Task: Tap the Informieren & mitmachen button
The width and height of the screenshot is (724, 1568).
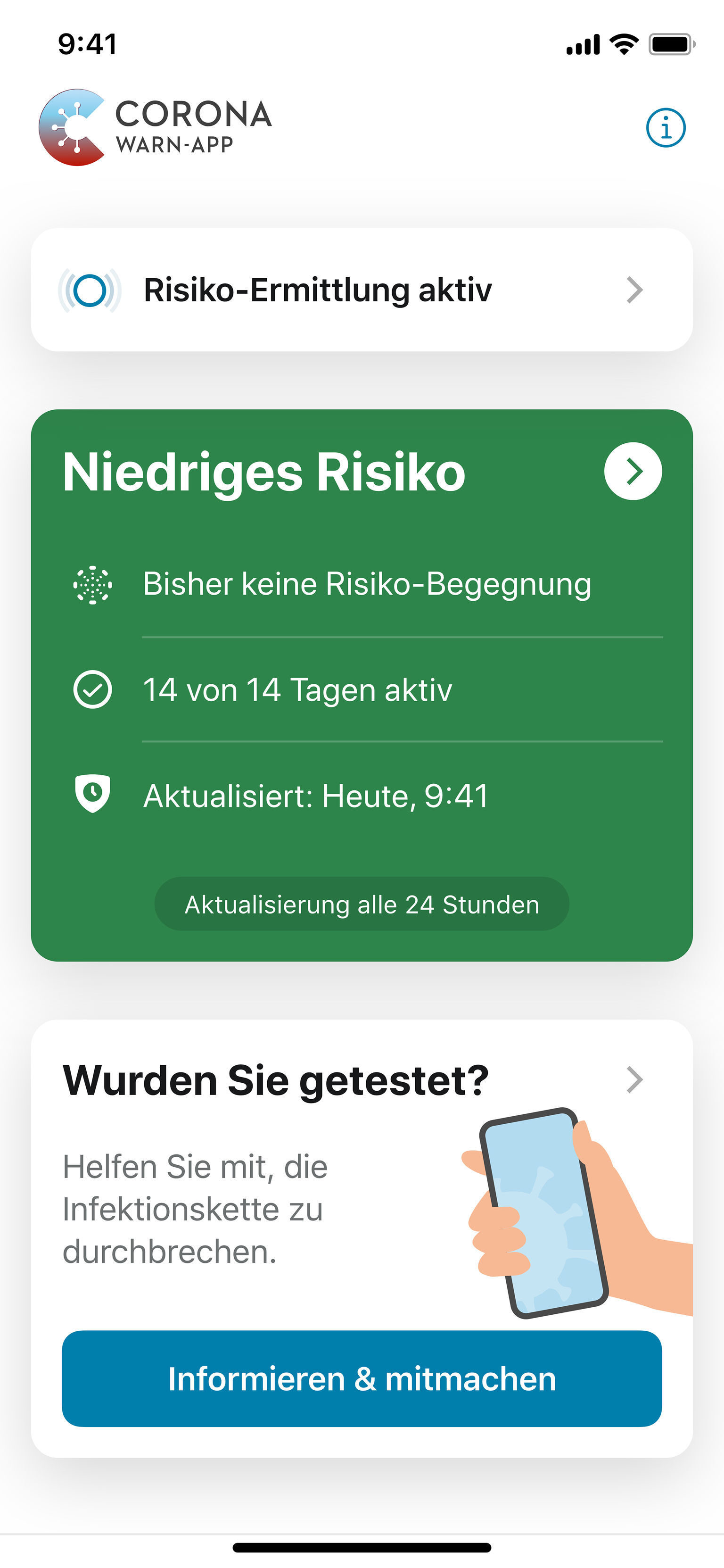Action: point(362,1378)
